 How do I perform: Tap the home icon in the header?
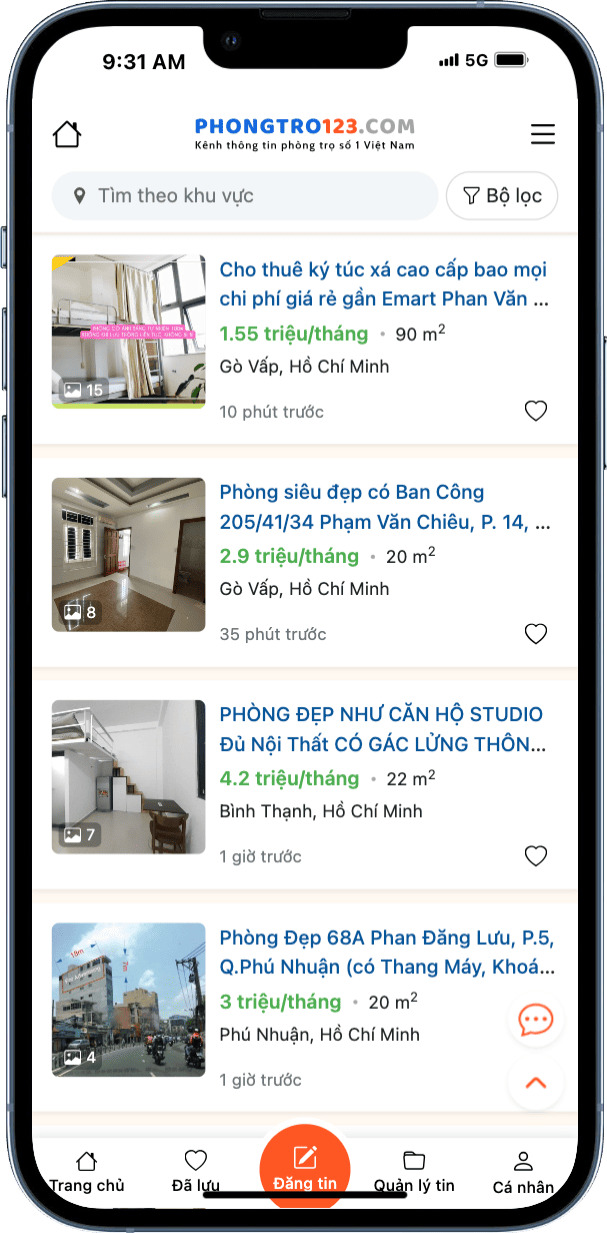pos(67,135)
